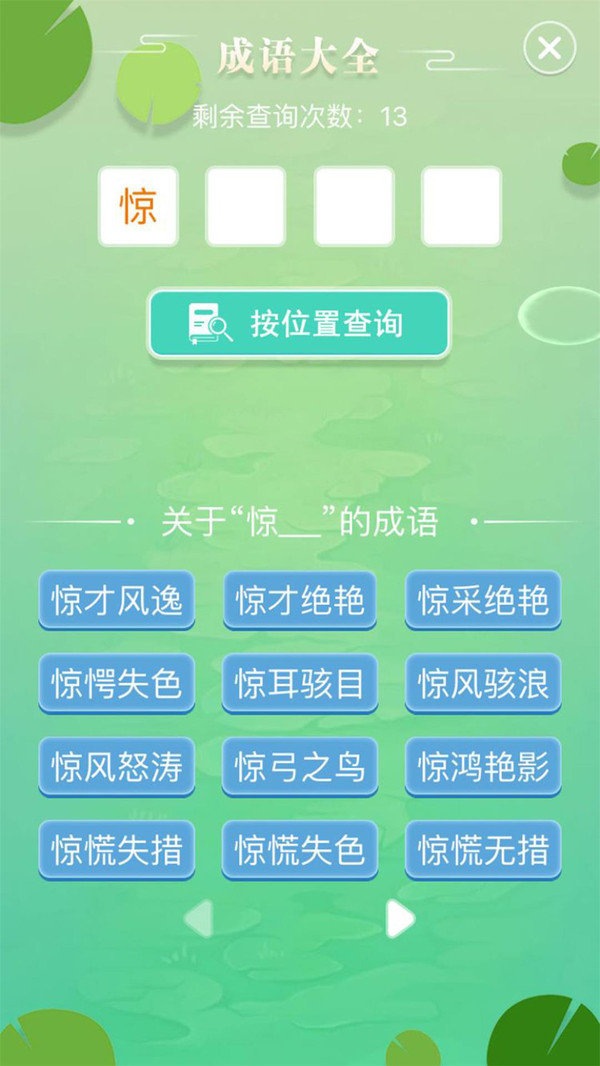Open the idiom 惊风怒涛

117,767
